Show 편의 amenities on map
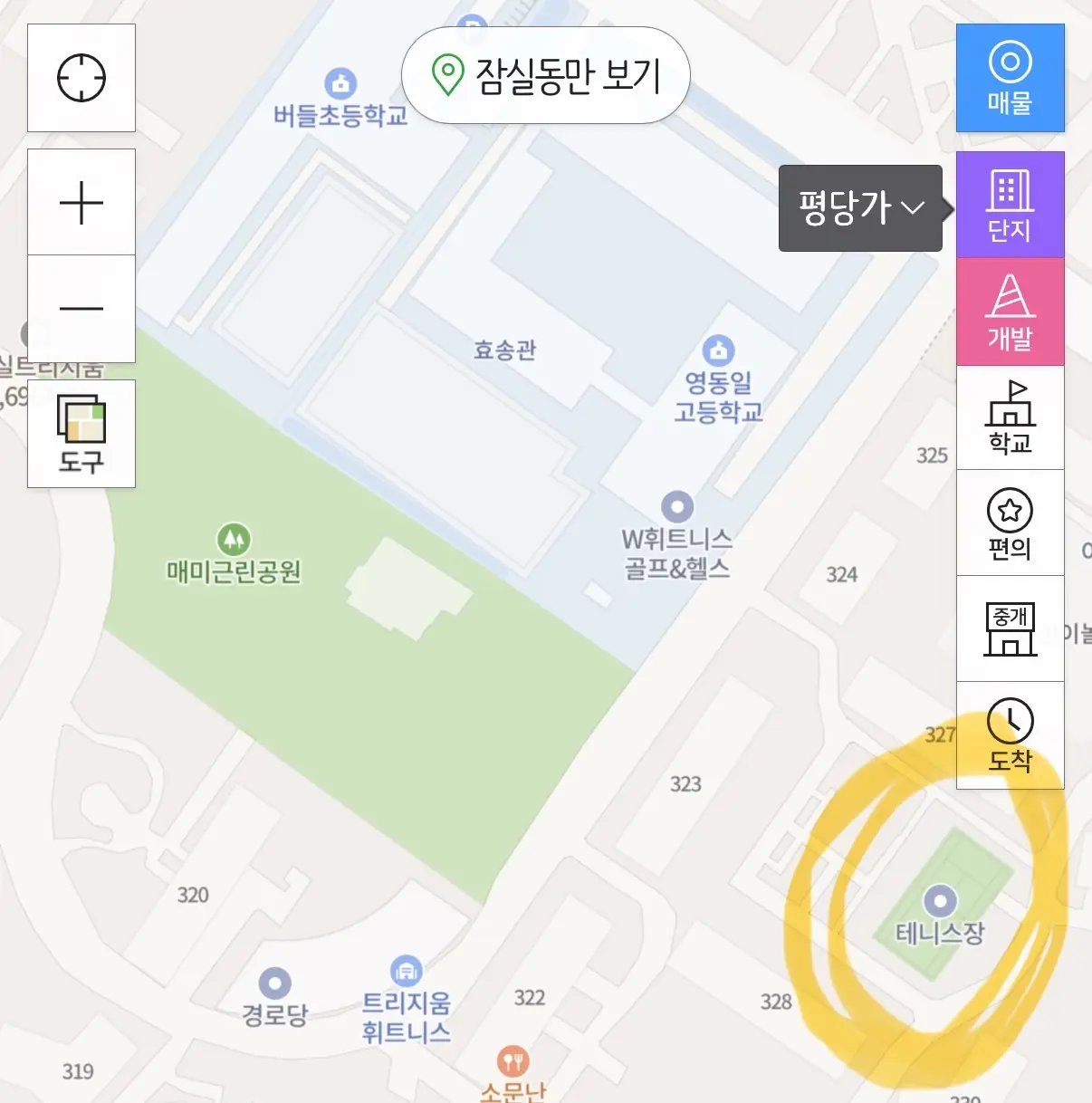The height and width of the screenshot is (1103, 1092). pyautogui.click(x=1010, y=523)
